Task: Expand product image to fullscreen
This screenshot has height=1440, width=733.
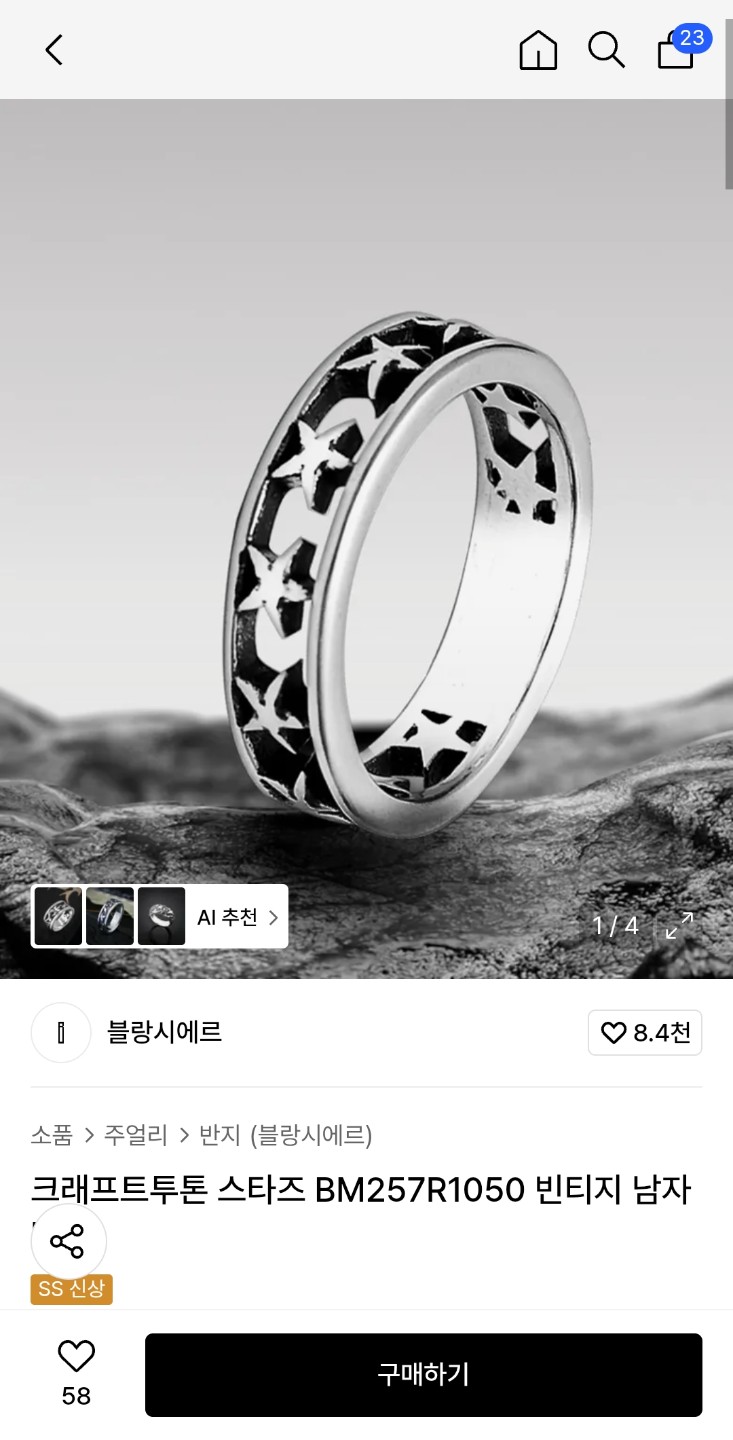Action: tap(679, 925)
